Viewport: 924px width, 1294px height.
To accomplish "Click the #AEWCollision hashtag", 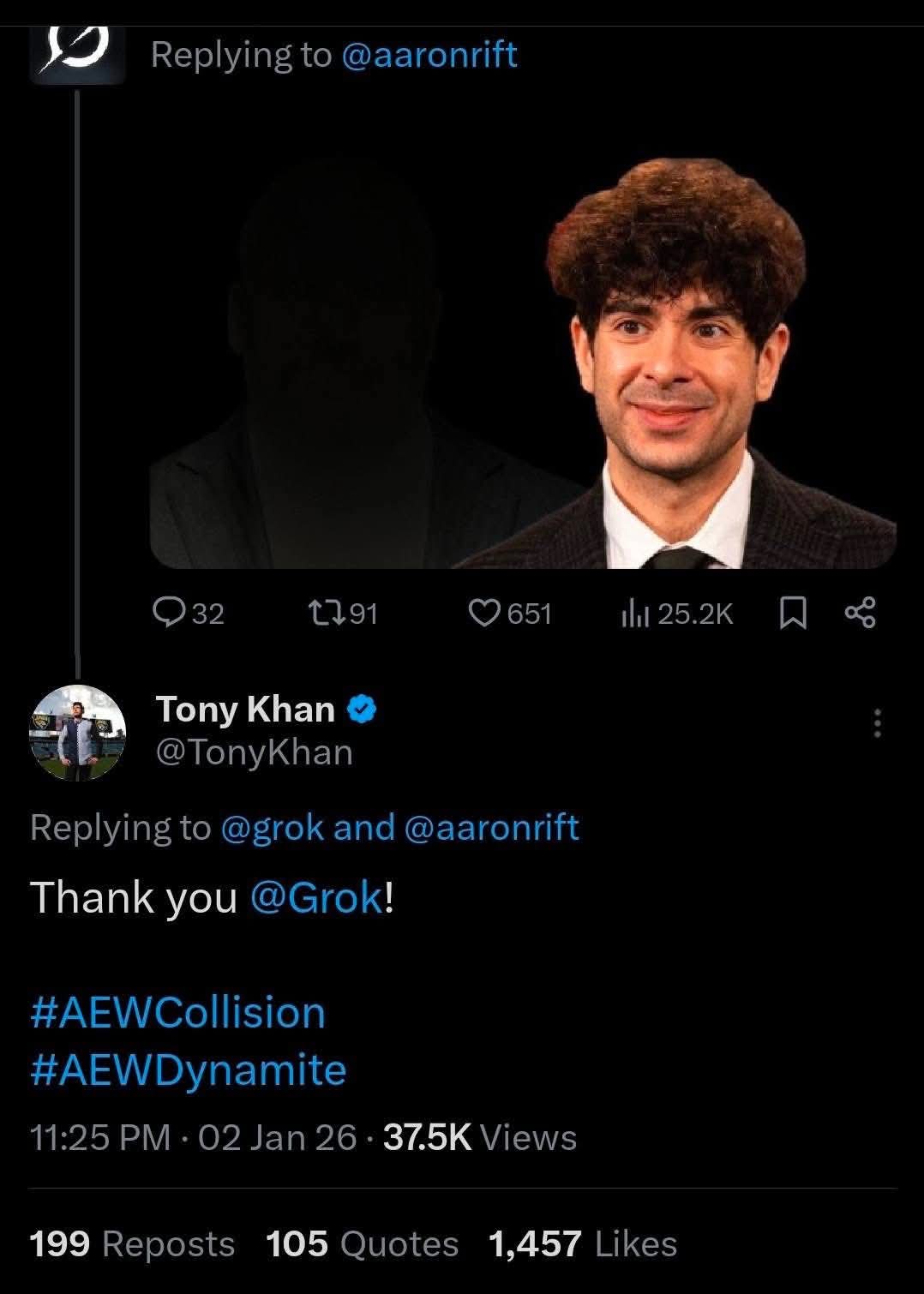I will (x=177, y=1013).
